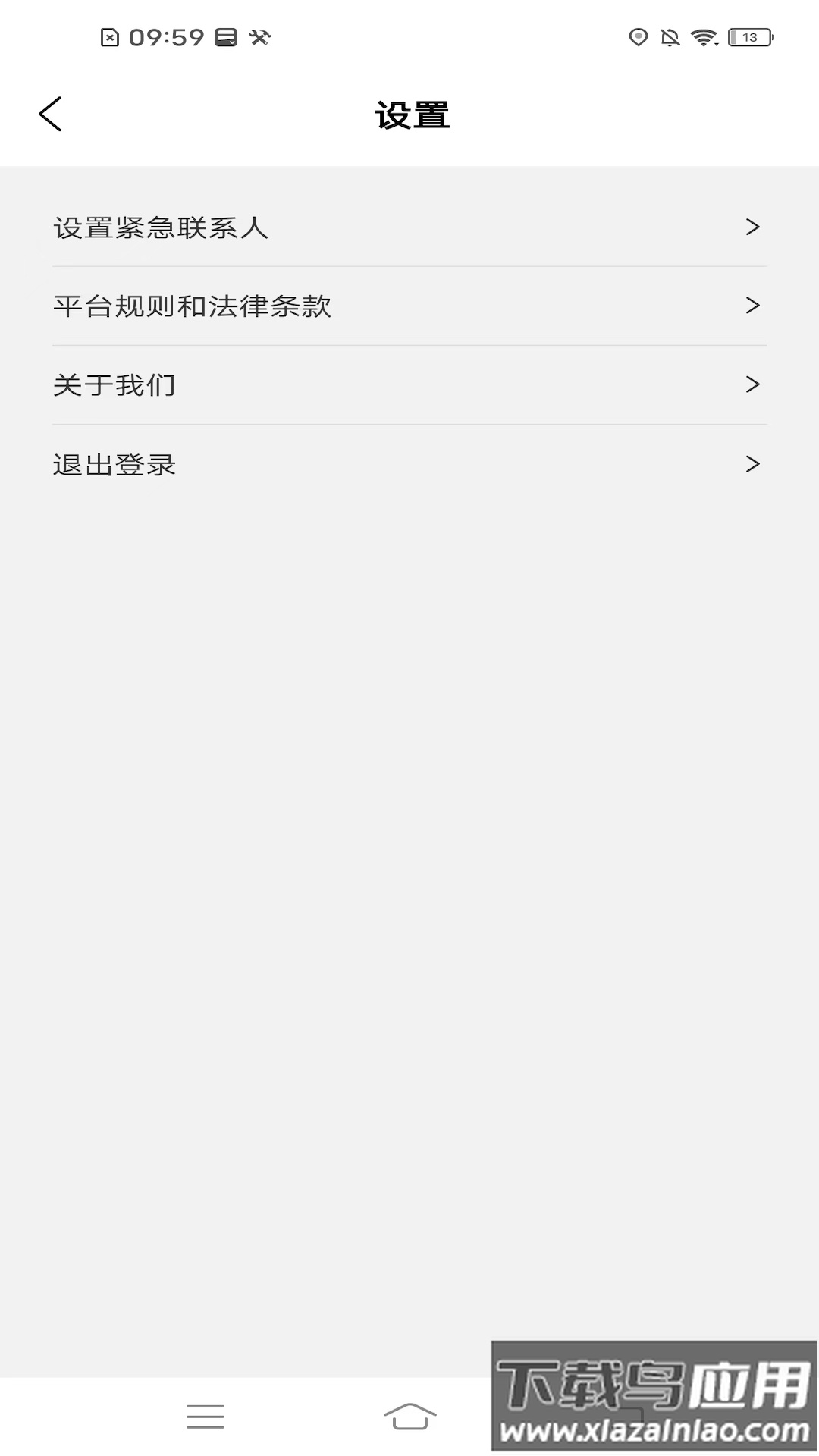Tap the 设置 page title
819x1456 pixels.
point(409,114)
